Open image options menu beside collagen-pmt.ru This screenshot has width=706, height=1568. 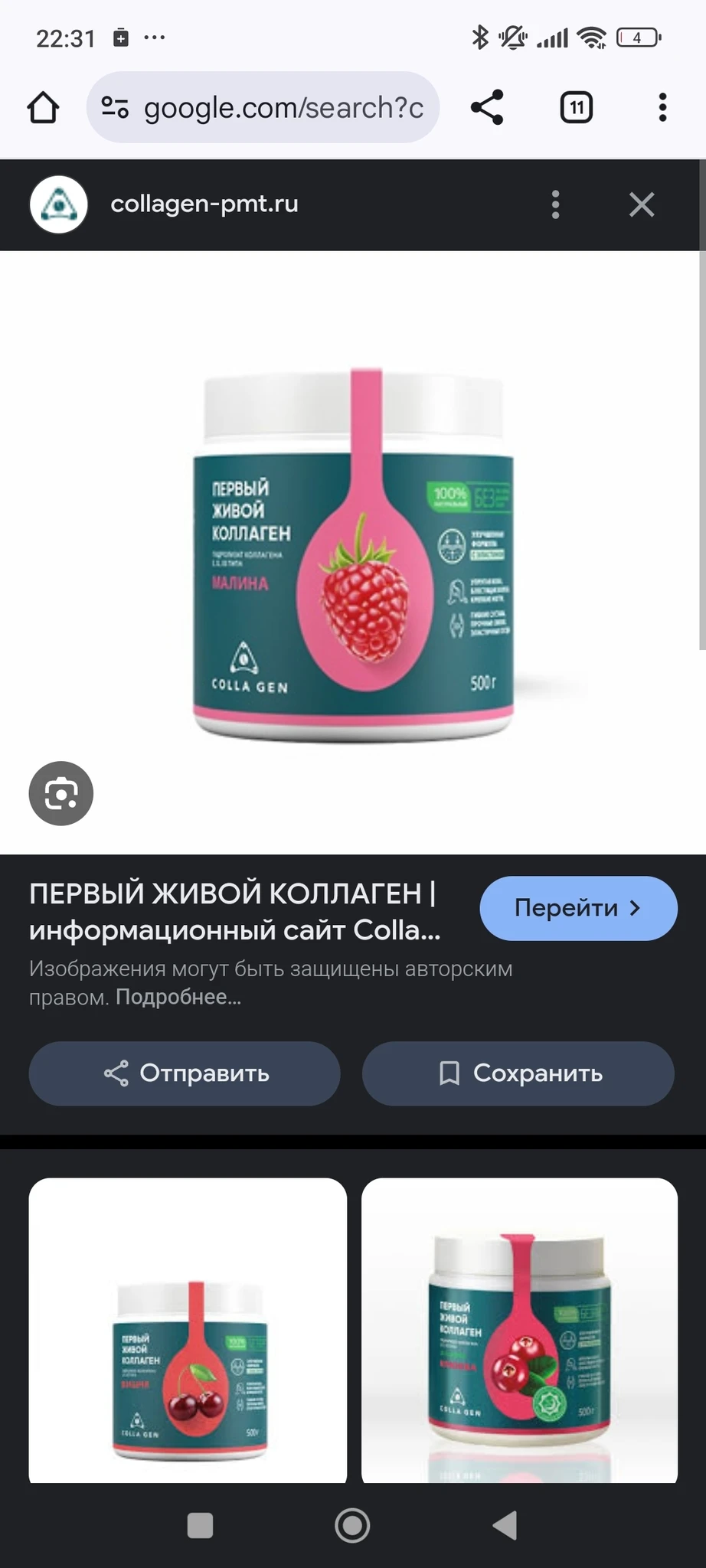(556, 204)
